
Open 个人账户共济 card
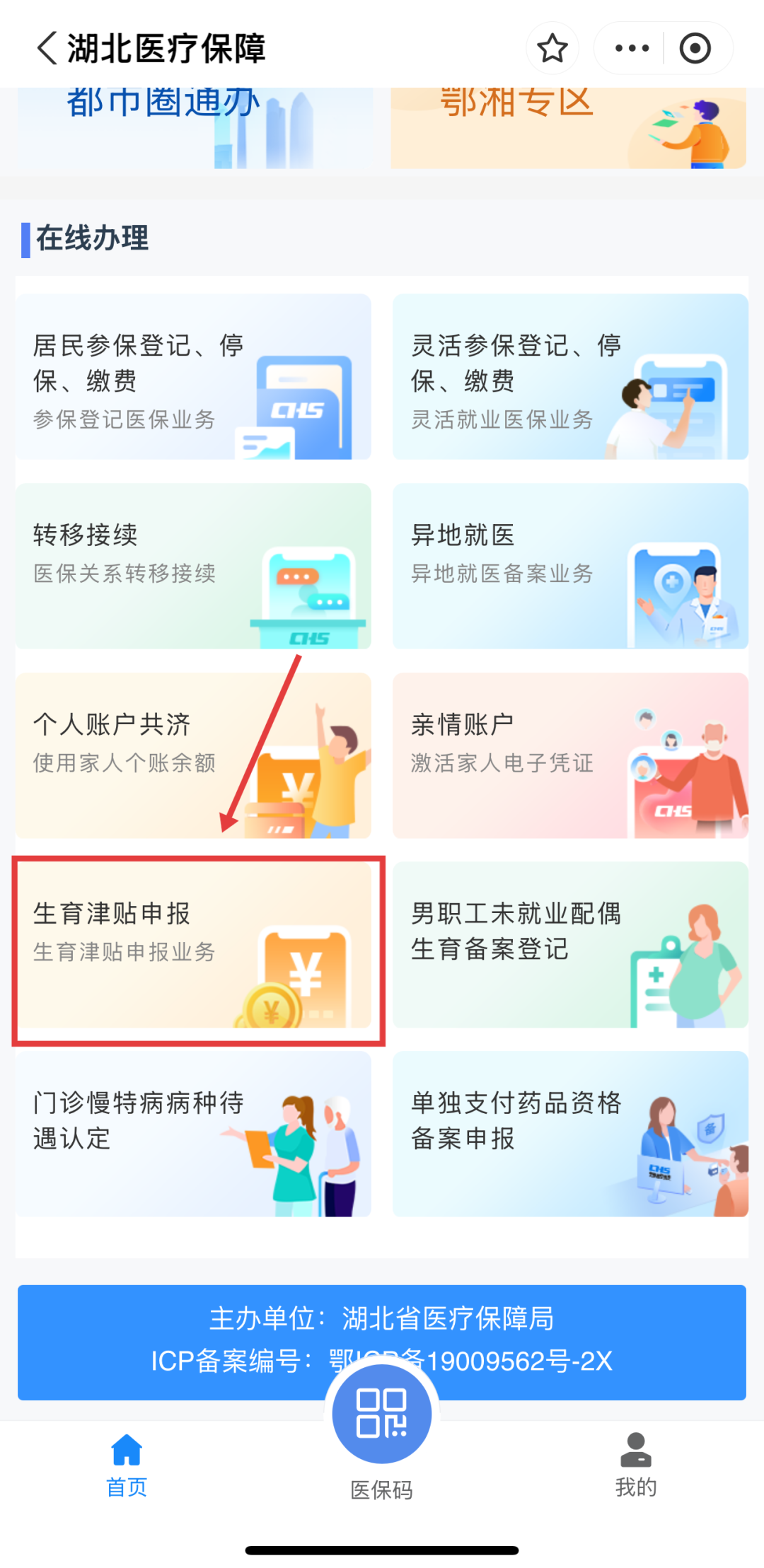click(193, 755)
